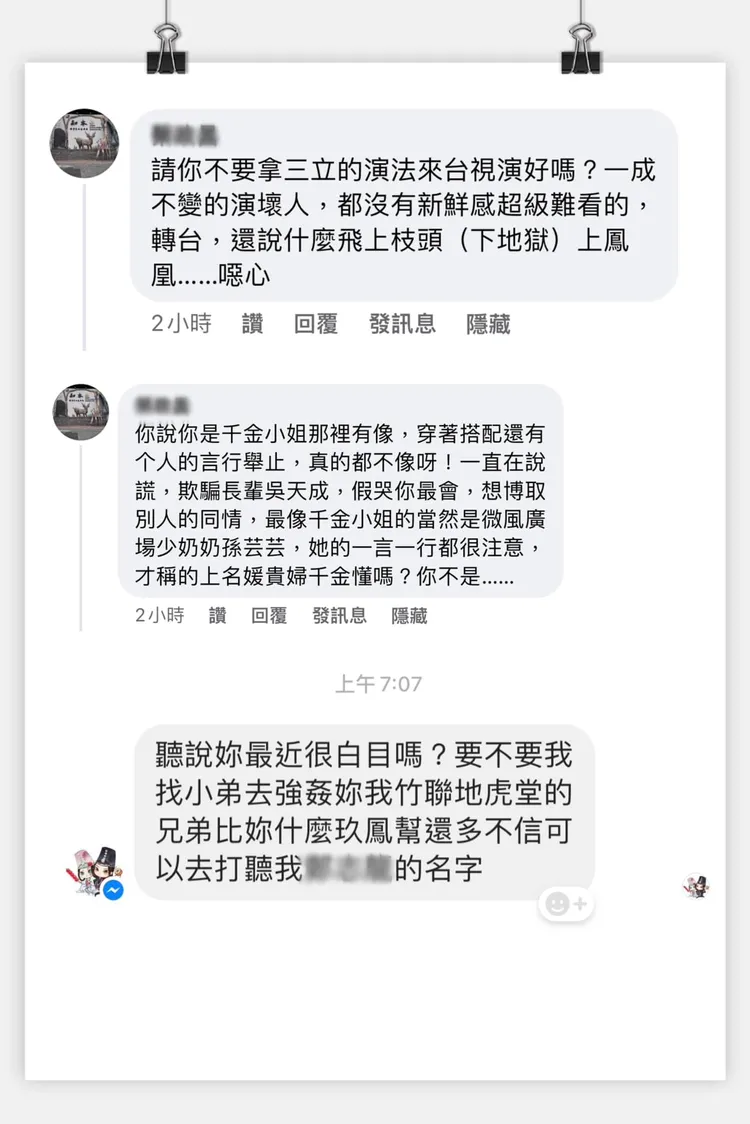Select 回覆 under the first comment

316,324
